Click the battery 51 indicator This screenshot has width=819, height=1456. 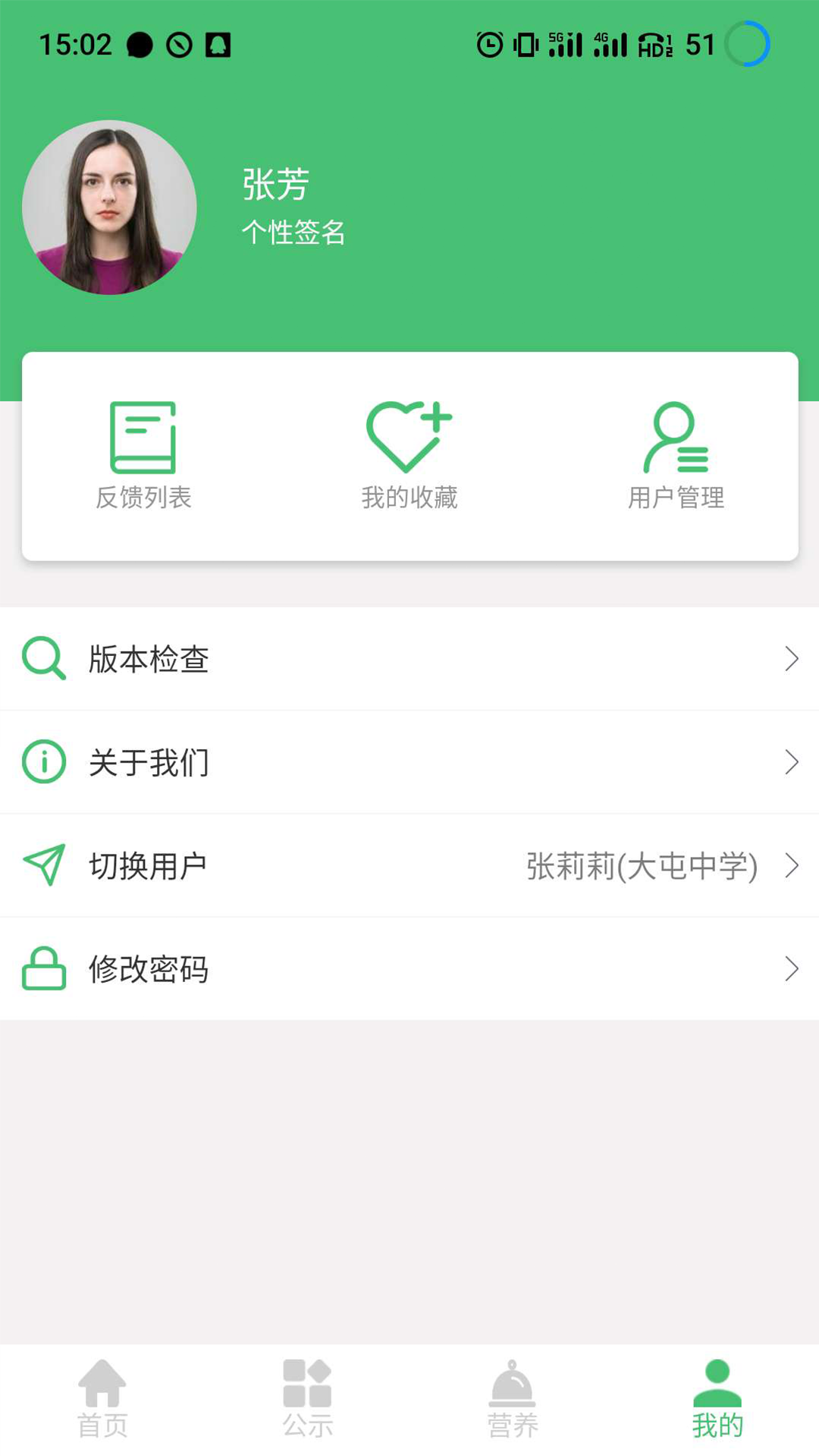[701, 45]
